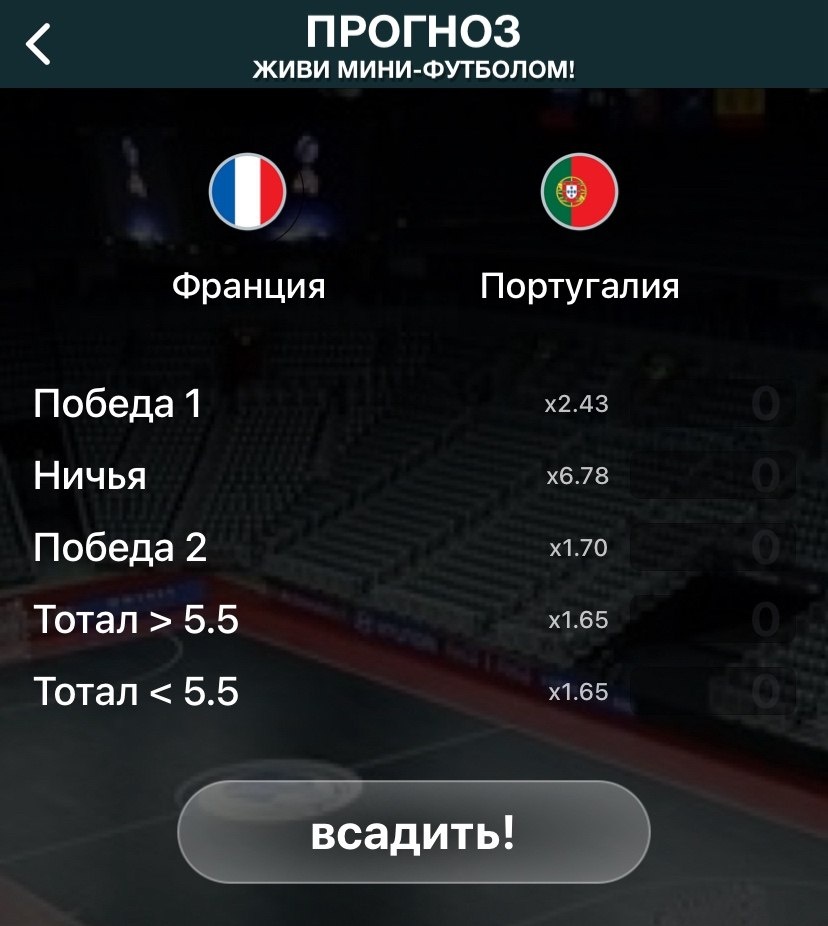828x926 pixels.
Task: Go back with the top-left arrow
Action: pyautogui.click(x=38, y=44)
